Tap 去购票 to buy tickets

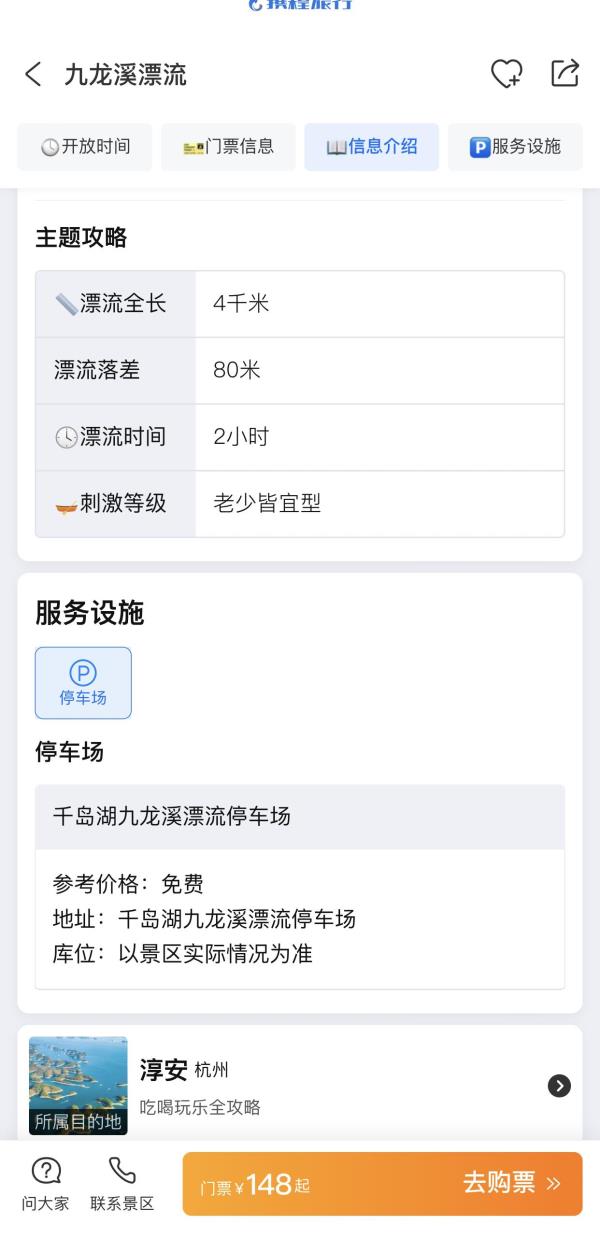click(382, 1184)
